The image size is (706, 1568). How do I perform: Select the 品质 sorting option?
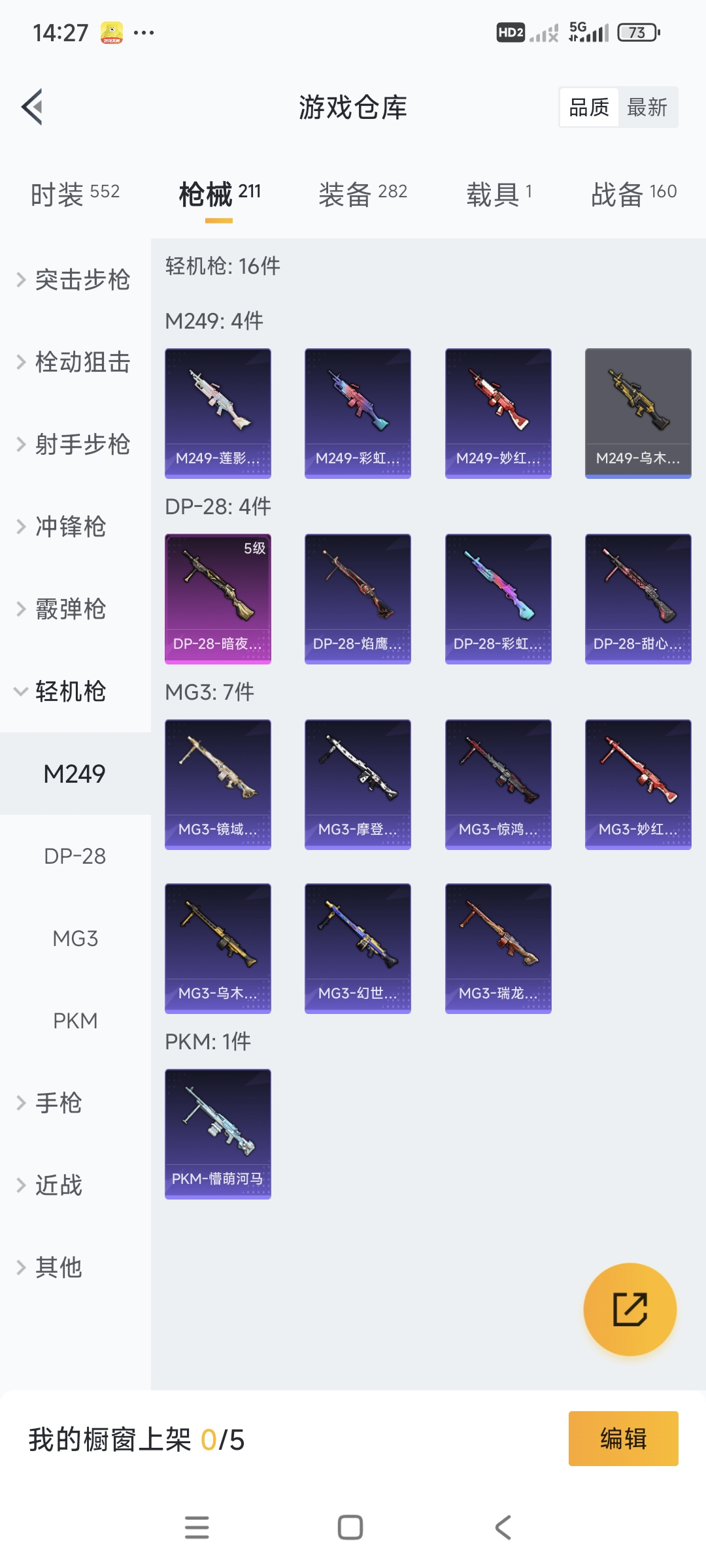[589, 107]
